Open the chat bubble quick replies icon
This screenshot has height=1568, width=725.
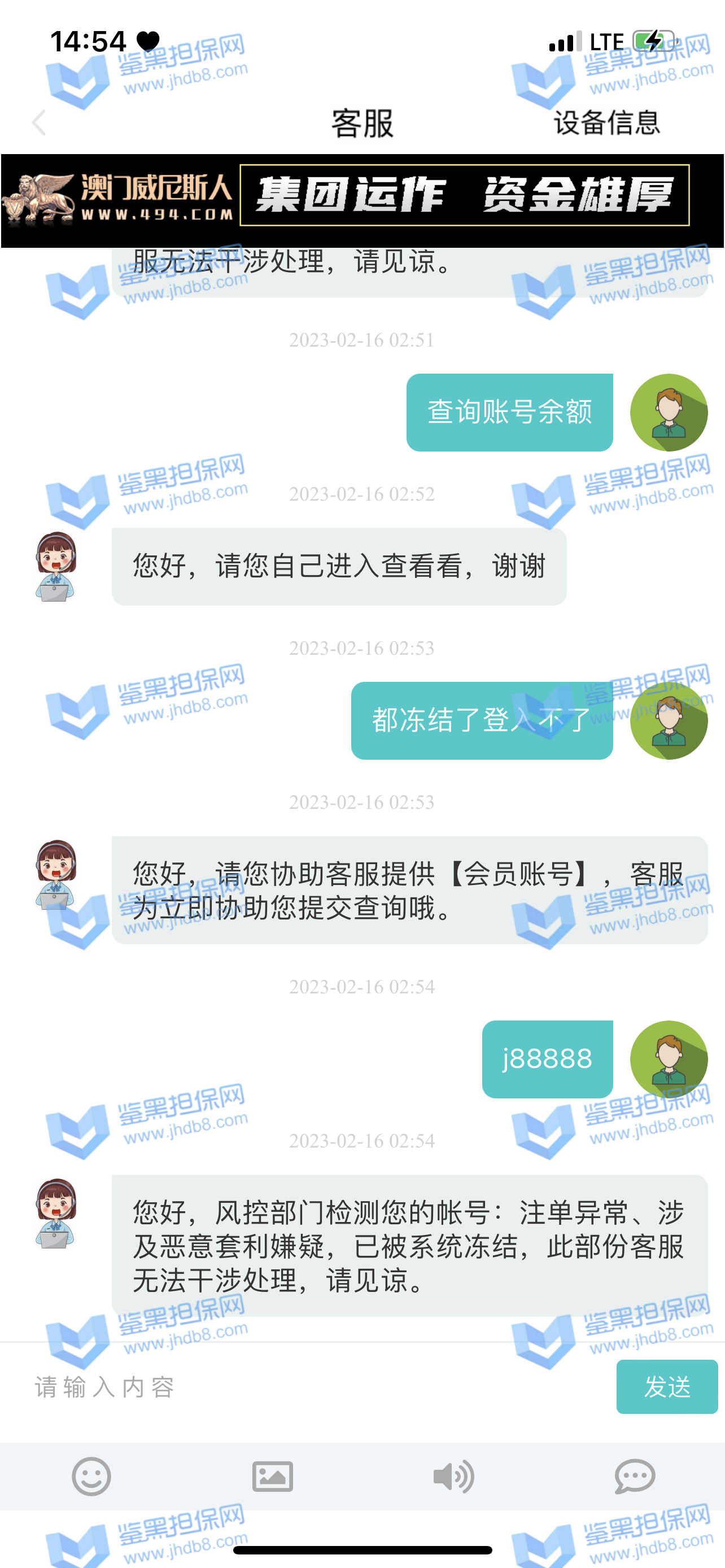(634, 1476)
